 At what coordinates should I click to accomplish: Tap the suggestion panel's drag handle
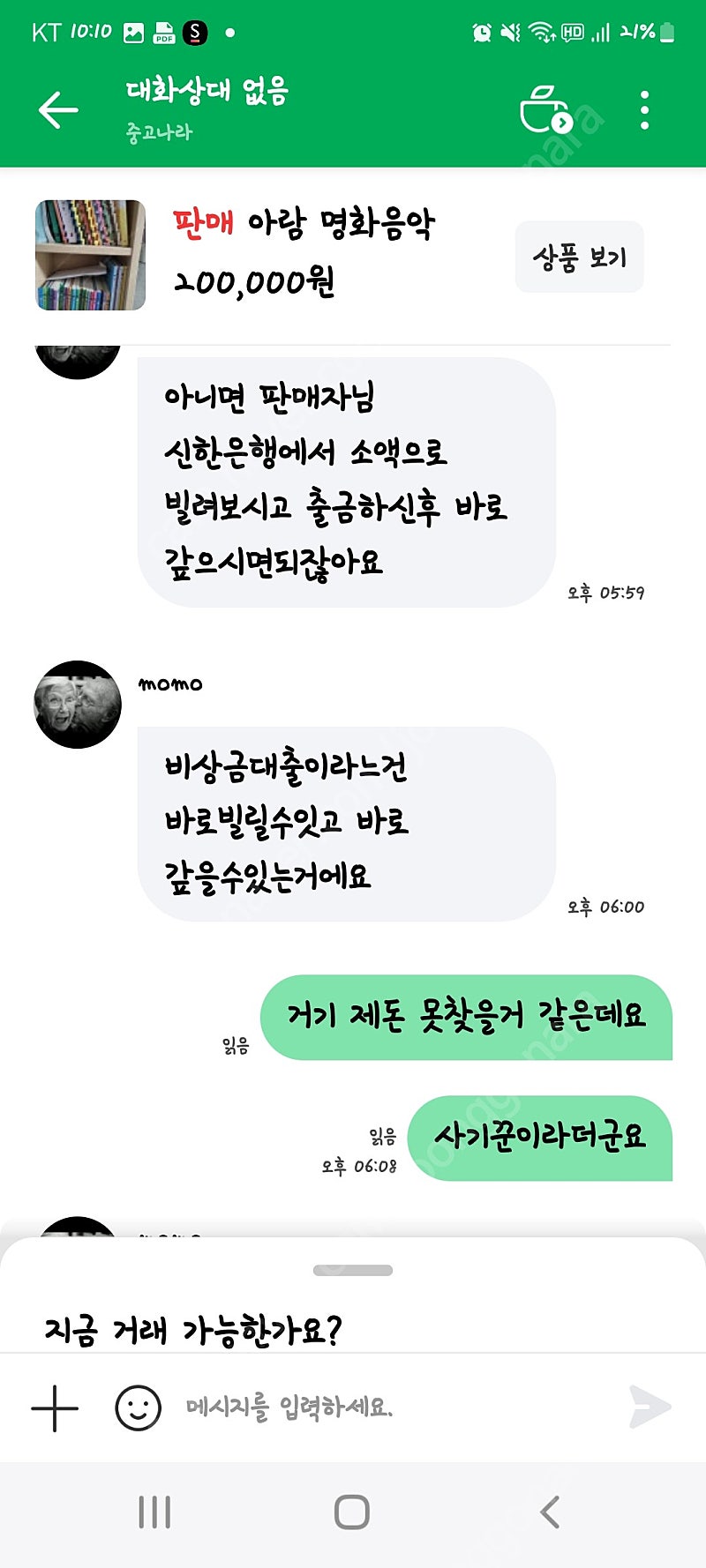[x=353, y=1270]
